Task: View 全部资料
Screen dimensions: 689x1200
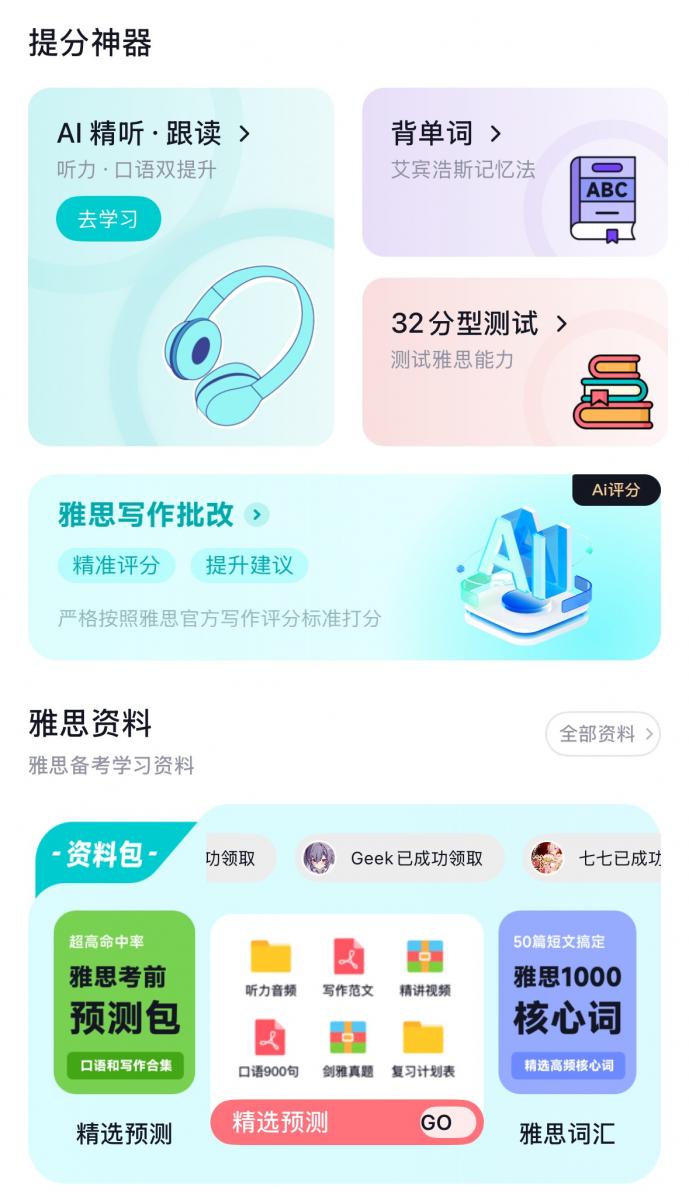Action: click(602, 734)
